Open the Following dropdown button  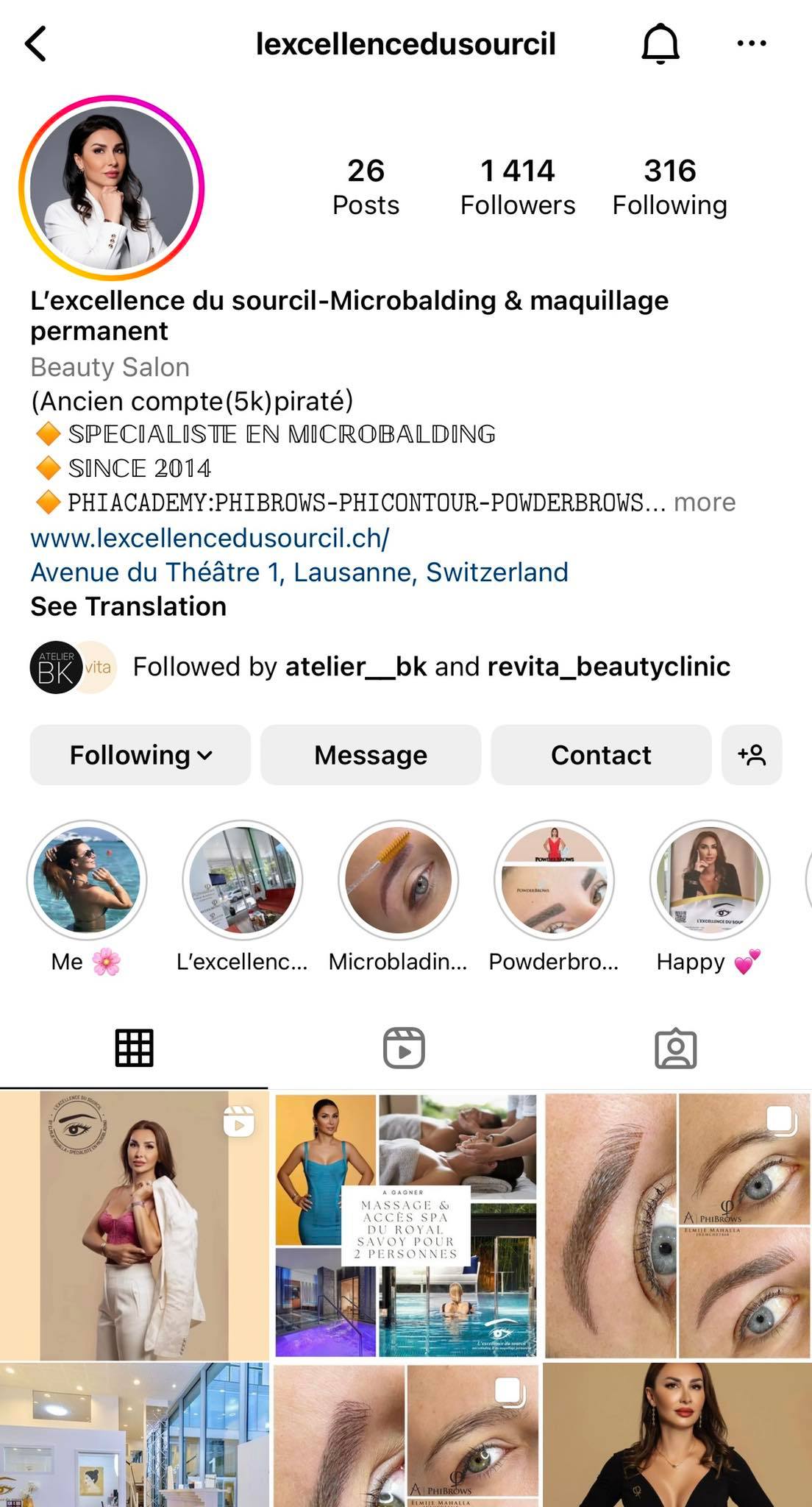(140, 755)
